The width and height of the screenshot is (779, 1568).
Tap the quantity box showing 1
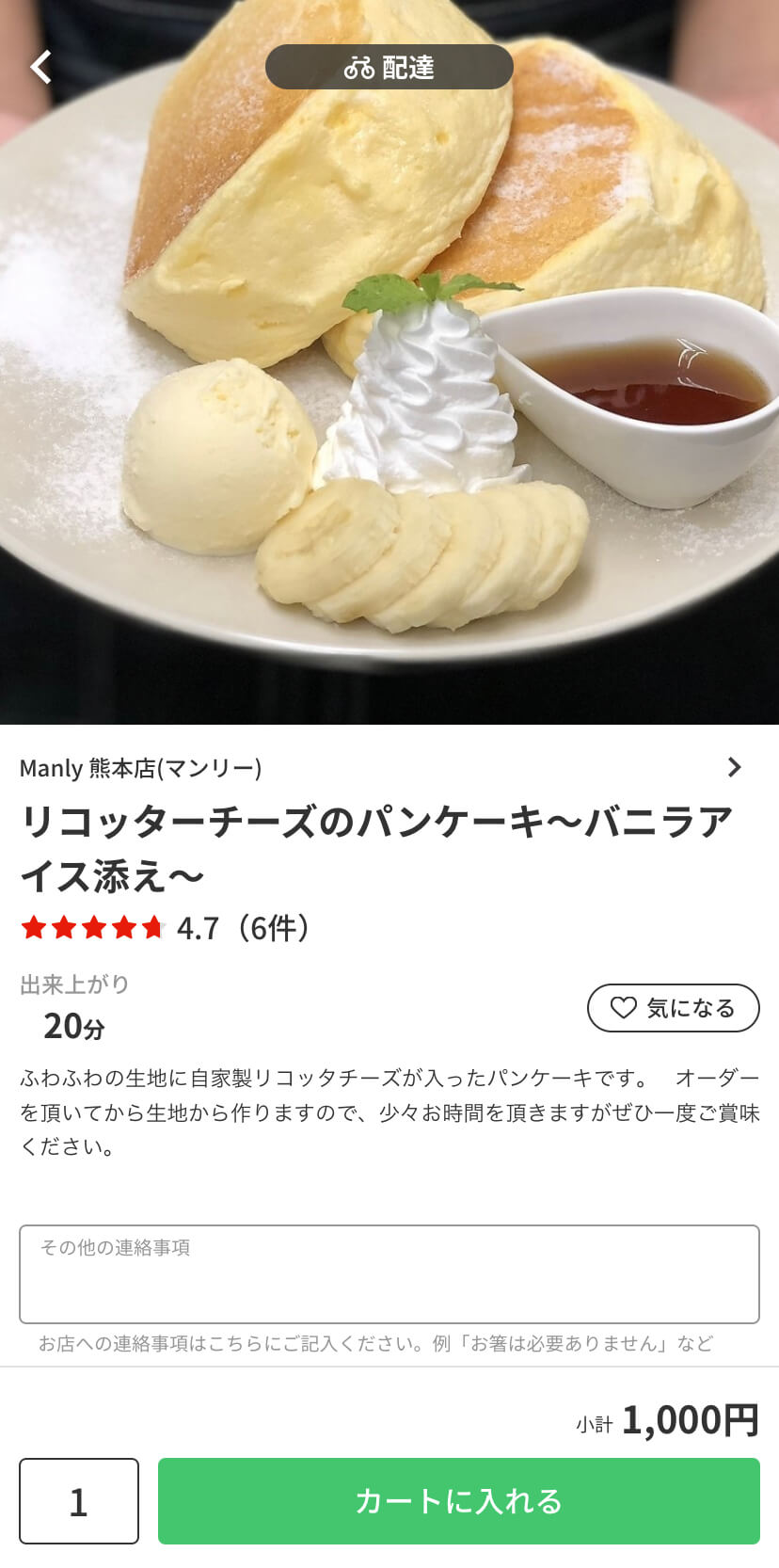pyautogui.click(x=79, y=1501)
